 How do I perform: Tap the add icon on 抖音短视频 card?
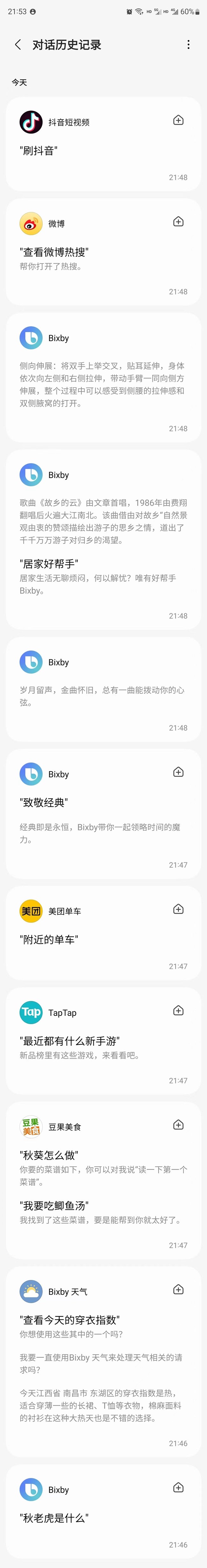coord(178,121)
